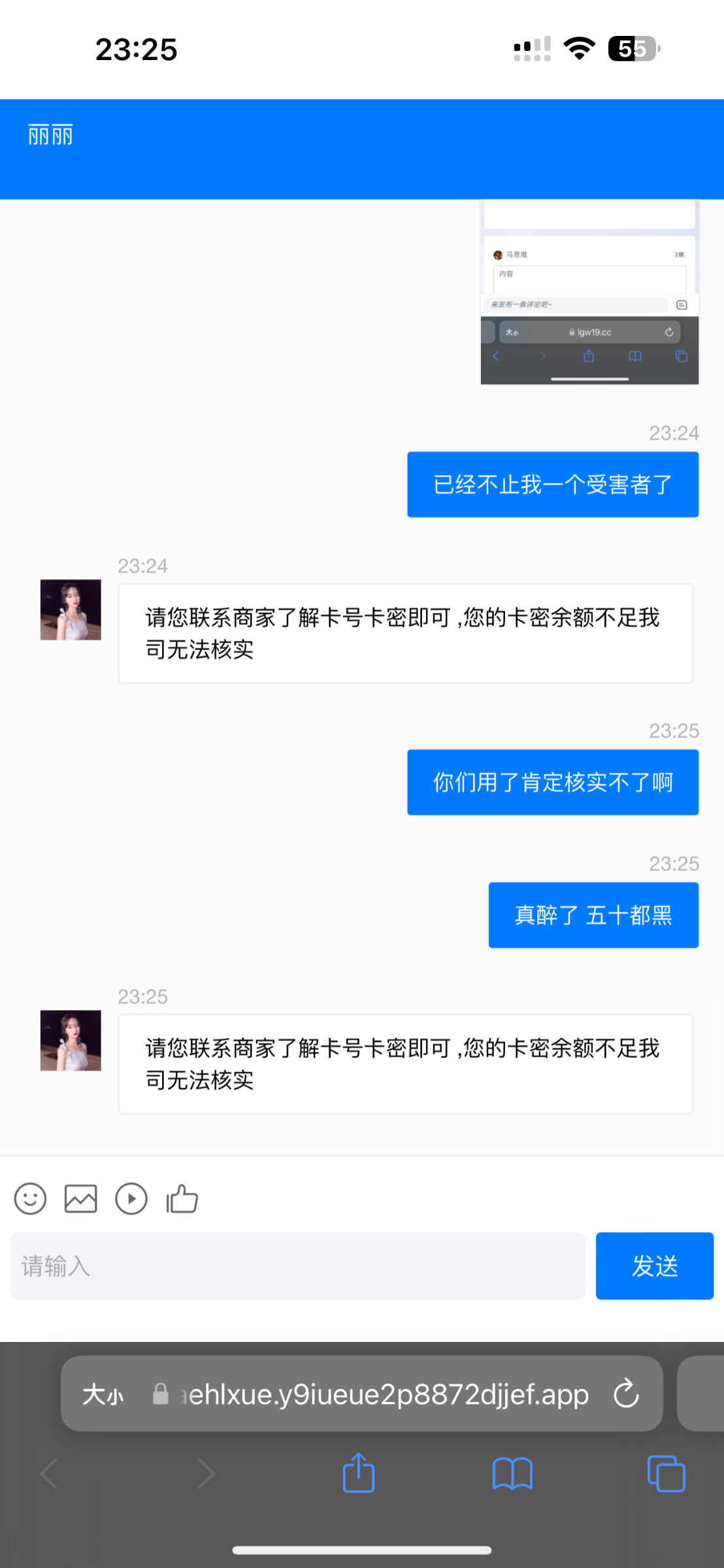Open Safari's share sheet icon

pyautogui.click(x=357, y=1473)
